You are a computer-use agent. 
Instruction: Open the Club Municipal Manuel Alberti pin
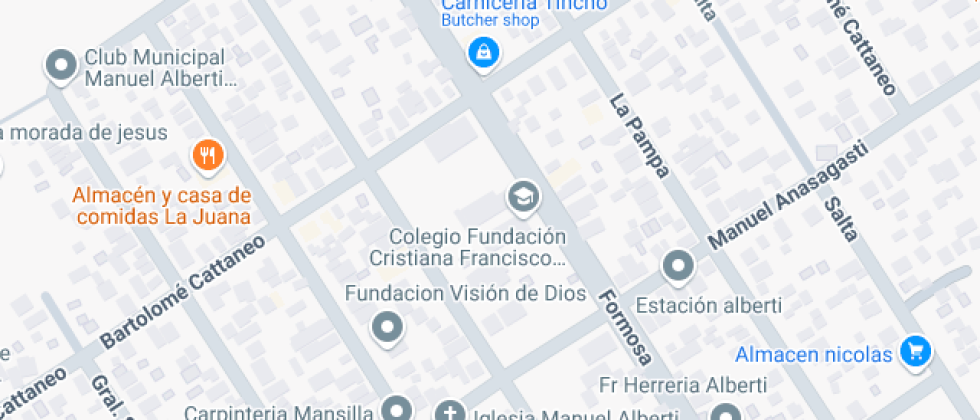[x=62, y=67]
